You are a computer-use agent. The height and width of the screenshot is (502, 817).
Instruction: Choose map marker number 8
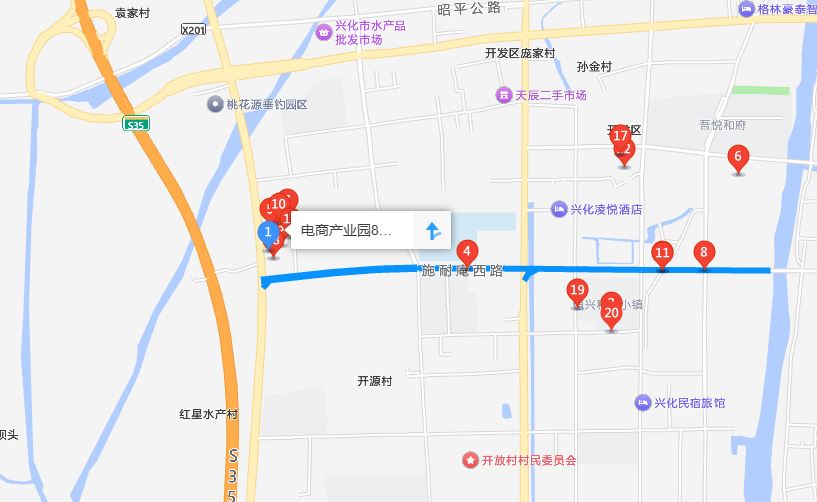pos(704,254)
